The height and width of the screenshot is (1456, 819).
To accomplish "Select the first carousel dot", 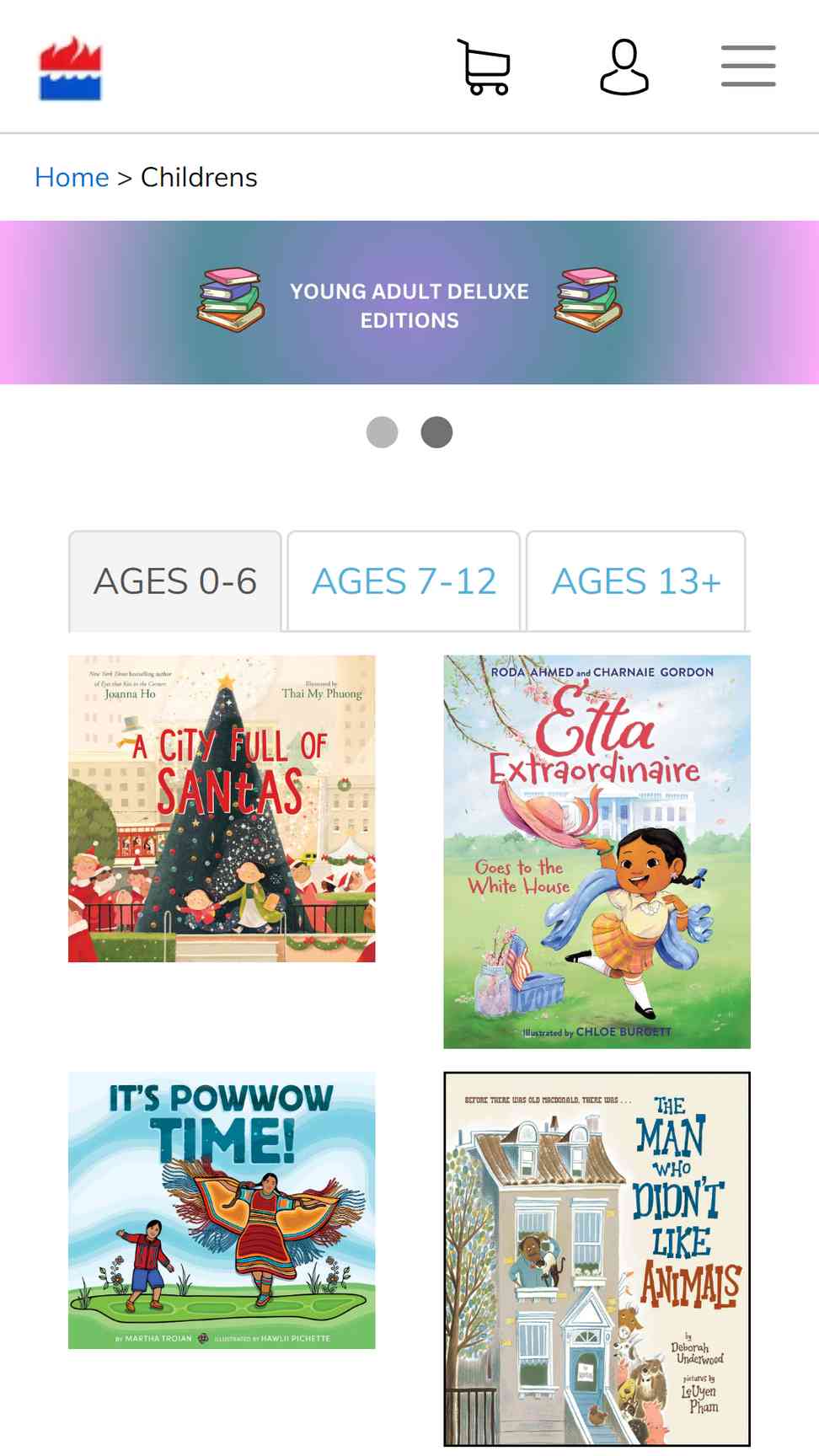I will [x=382, y=432].
